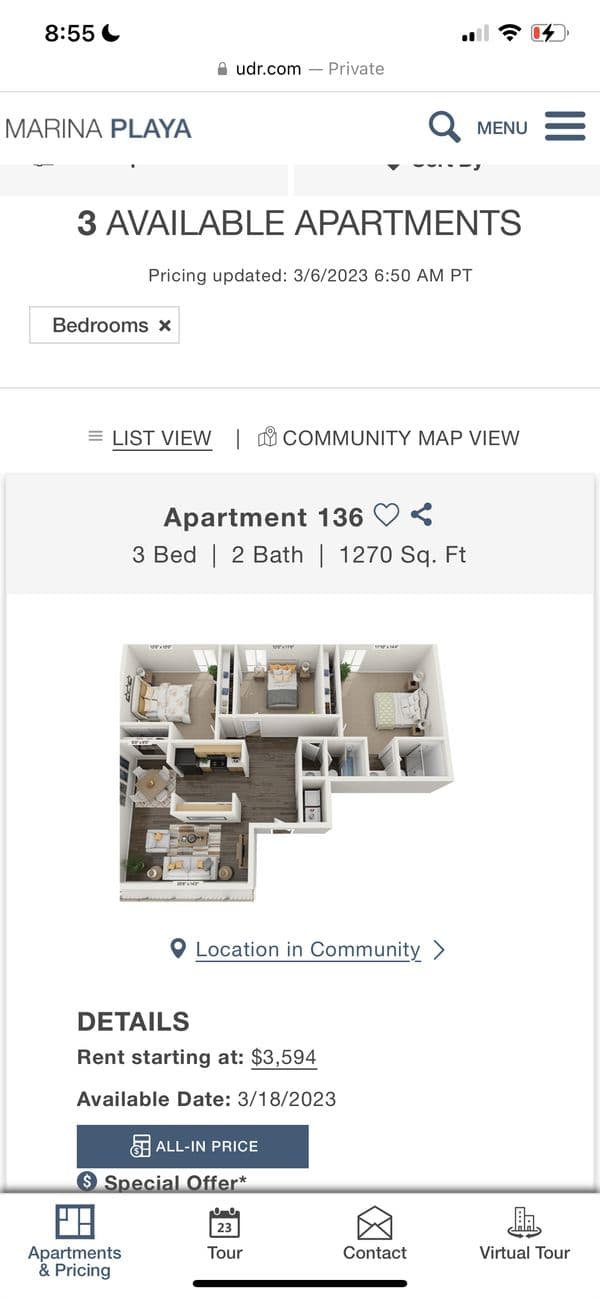Open the Contact tab
600x1299 pixels.
coord(375,1235)
